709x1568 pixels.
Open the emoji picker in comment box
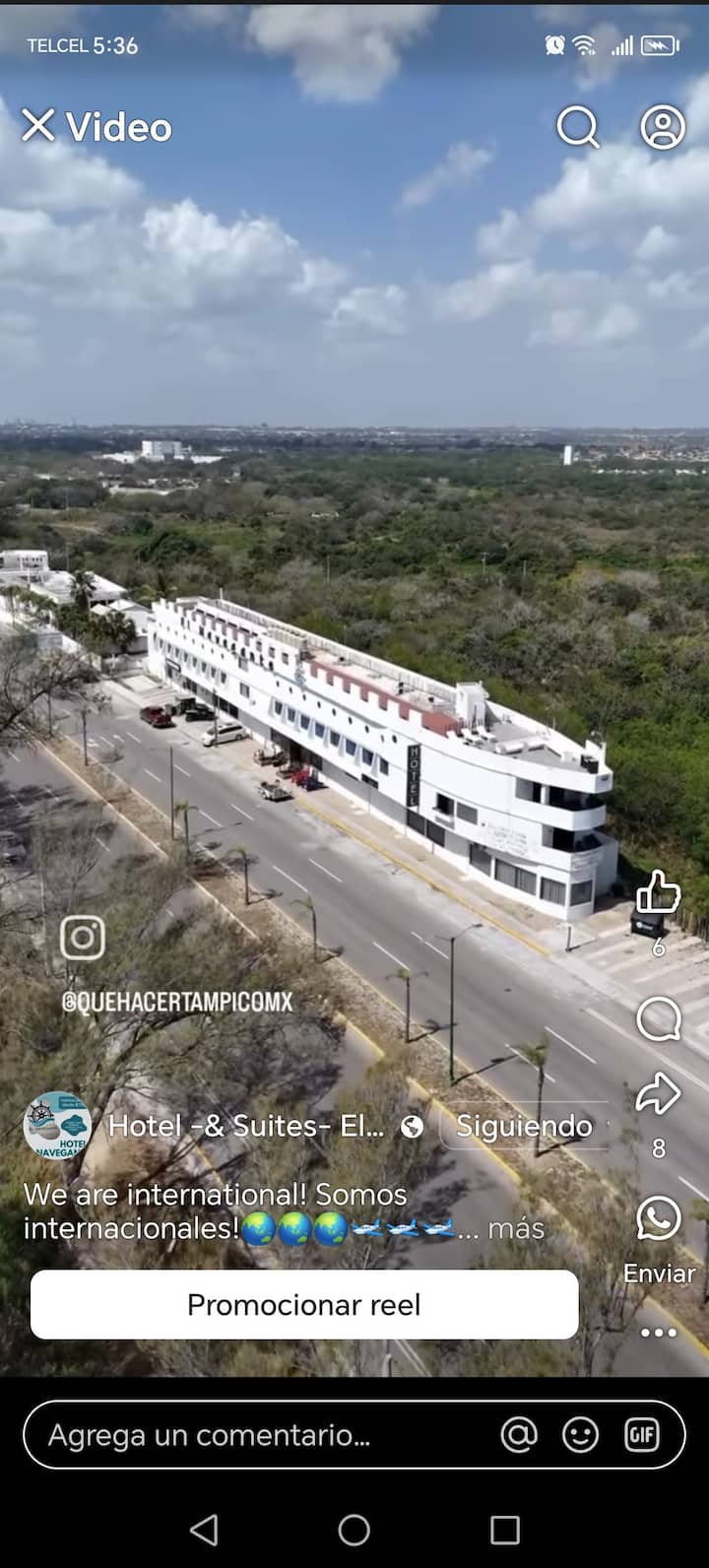pyautogui.click(x=580, y=1435)
